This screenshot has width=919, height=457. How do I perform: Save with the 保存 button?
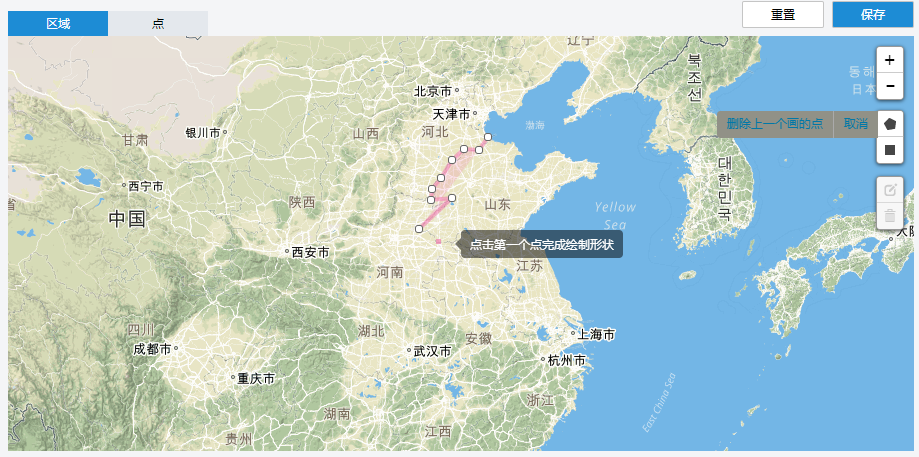point(872,15)
